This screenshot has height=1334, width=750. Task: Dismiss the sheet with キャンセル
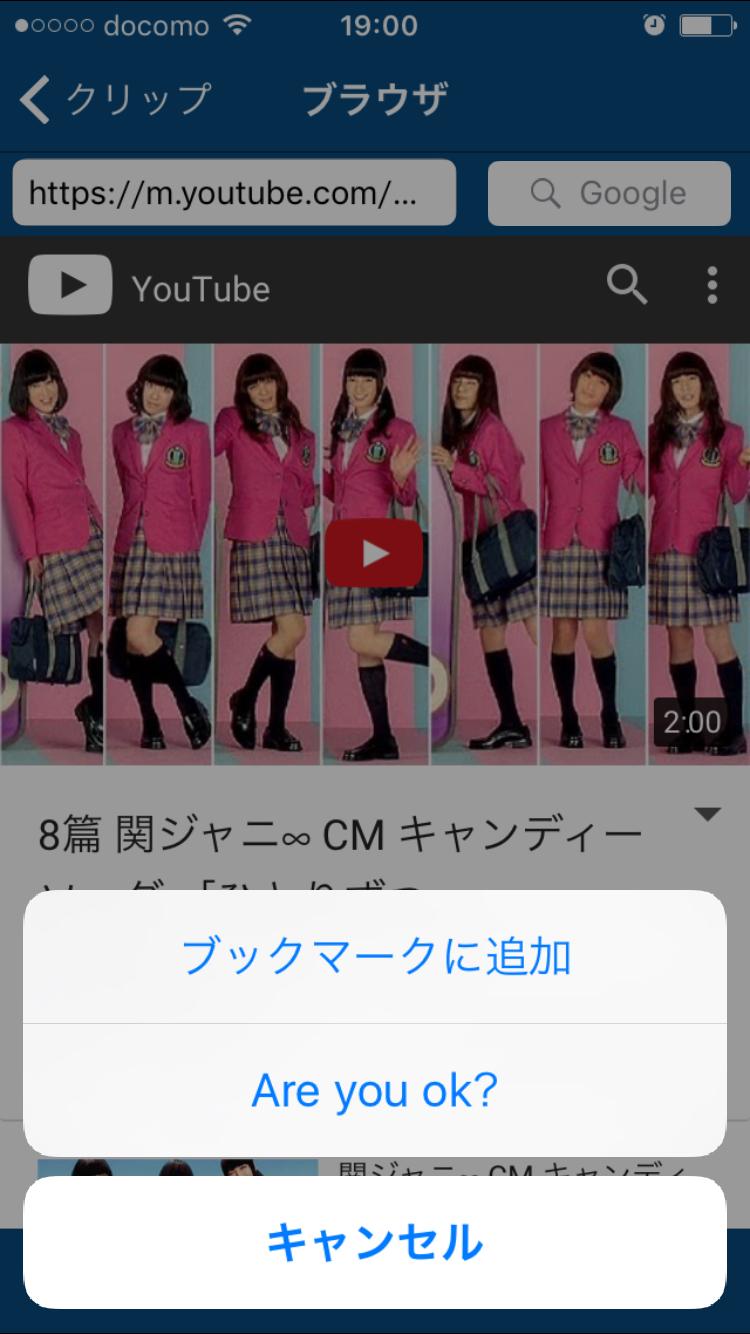coord(375,1242)
